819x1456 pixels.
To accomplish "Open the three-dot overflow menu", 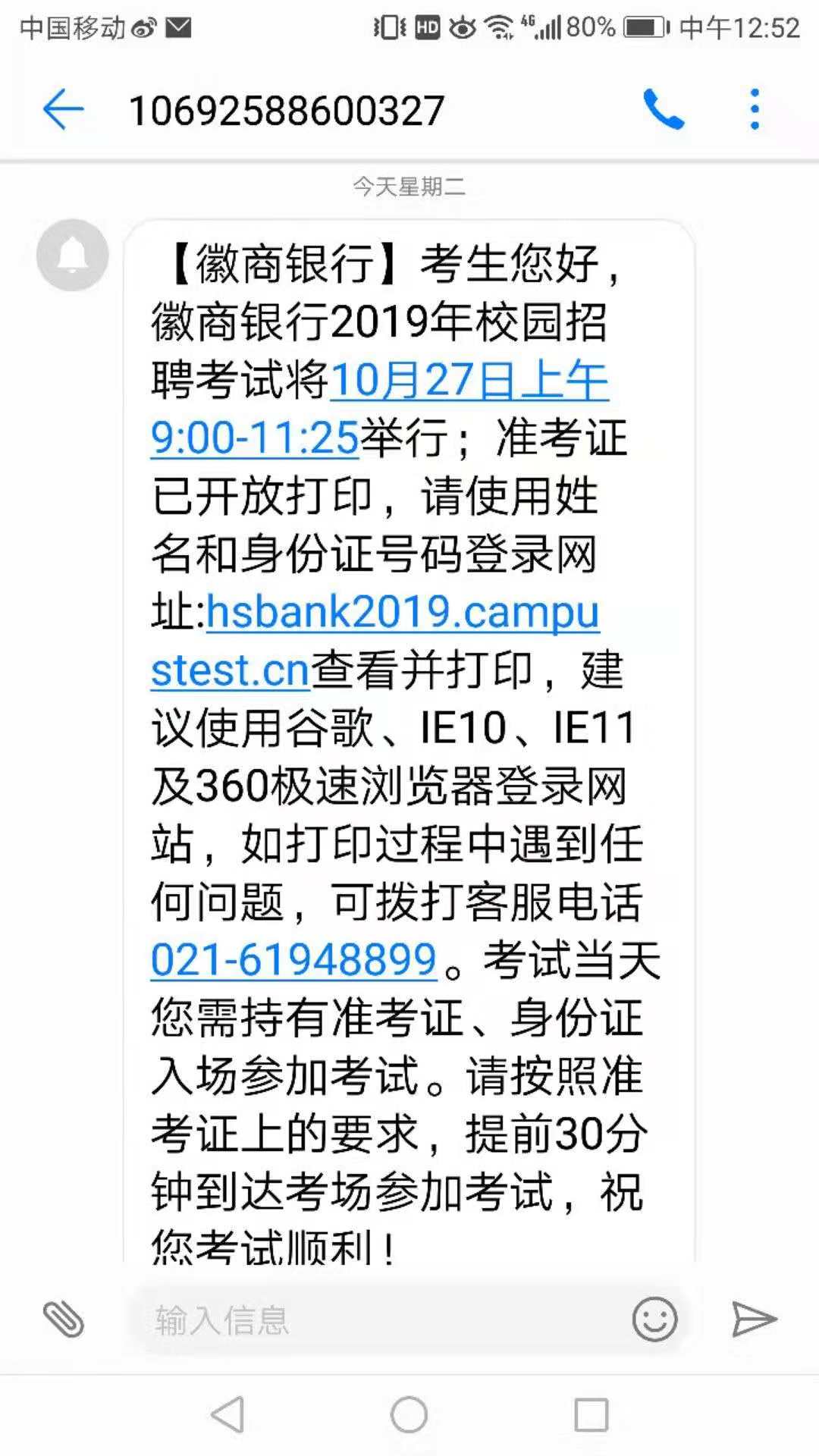I will pos(754,111).
